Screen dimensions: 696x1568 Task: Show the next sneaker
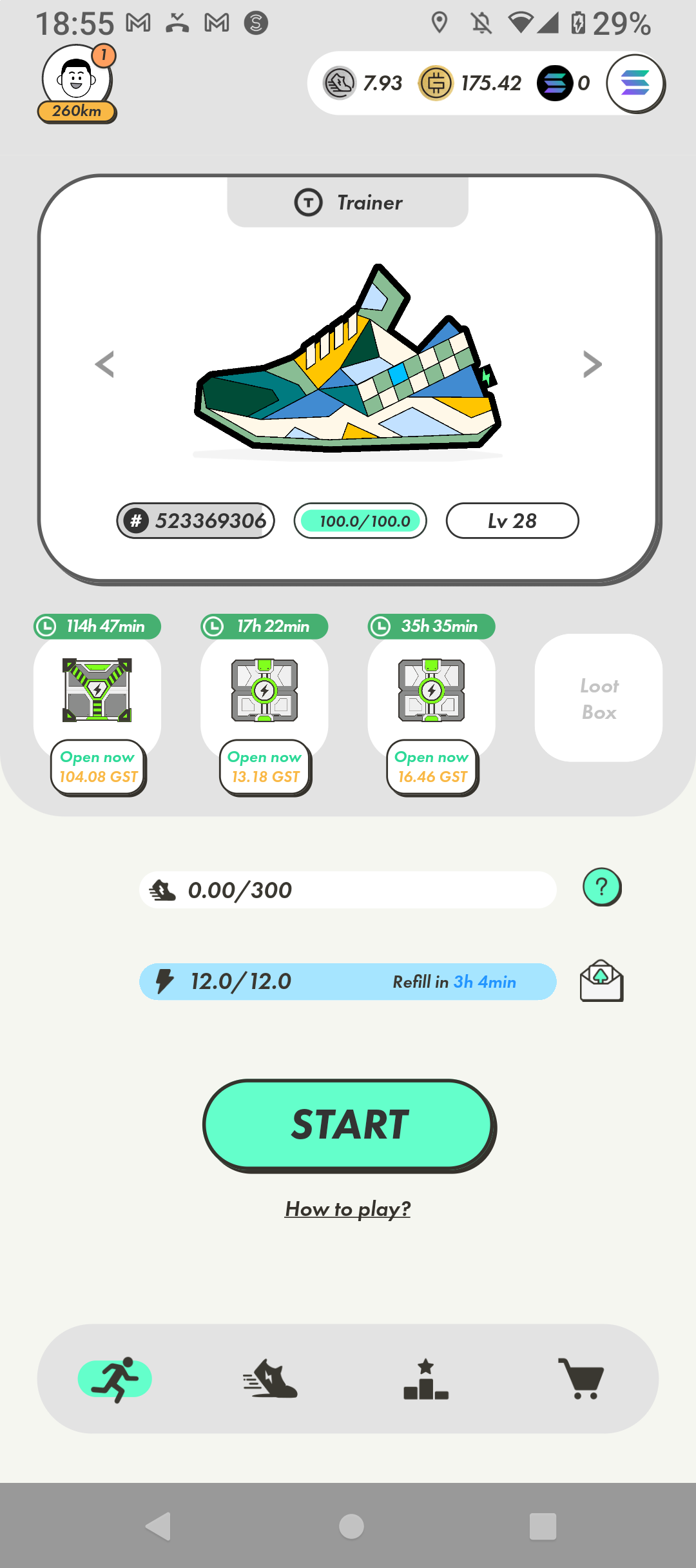592,364
